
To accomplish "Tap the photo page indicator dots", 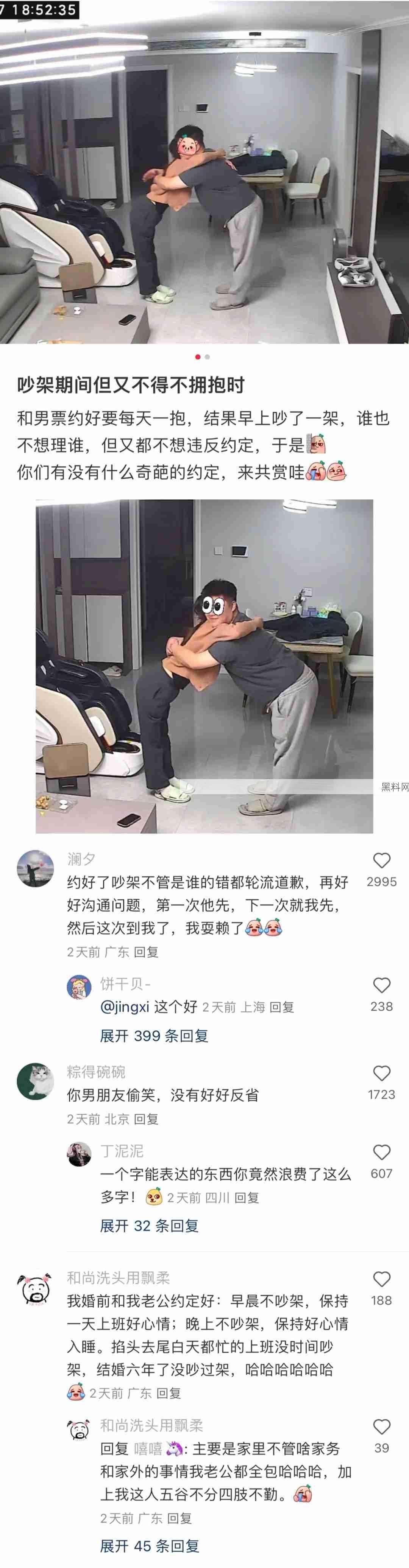I will pos(202,357).
